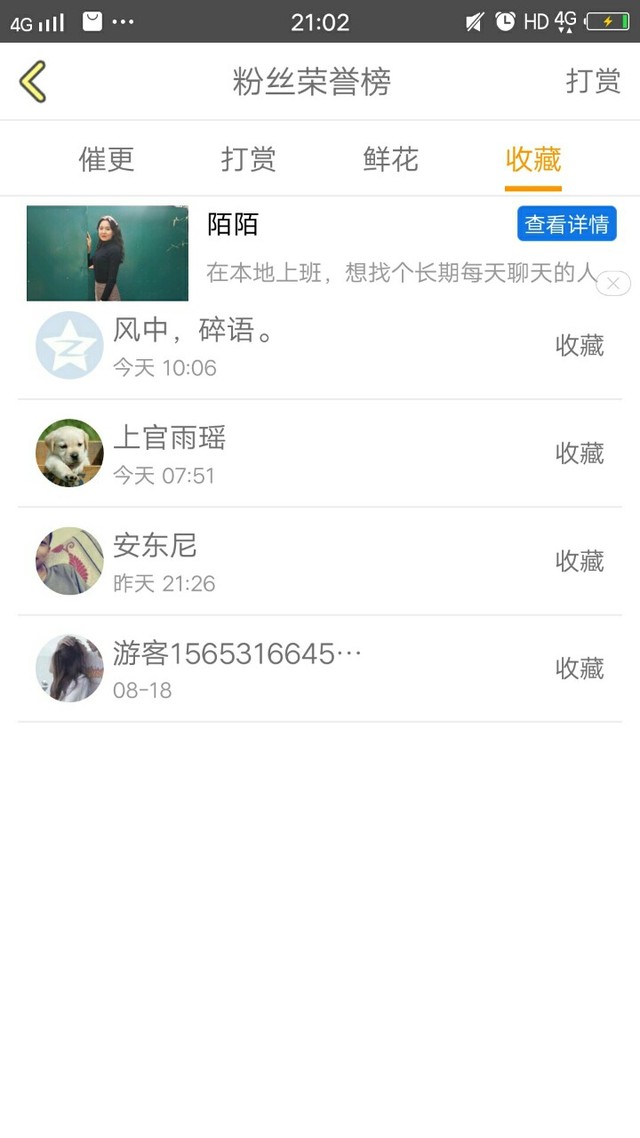Open the row for 风中，碎语。
The image size is (640, 1138).
click(x=320, y=346)
